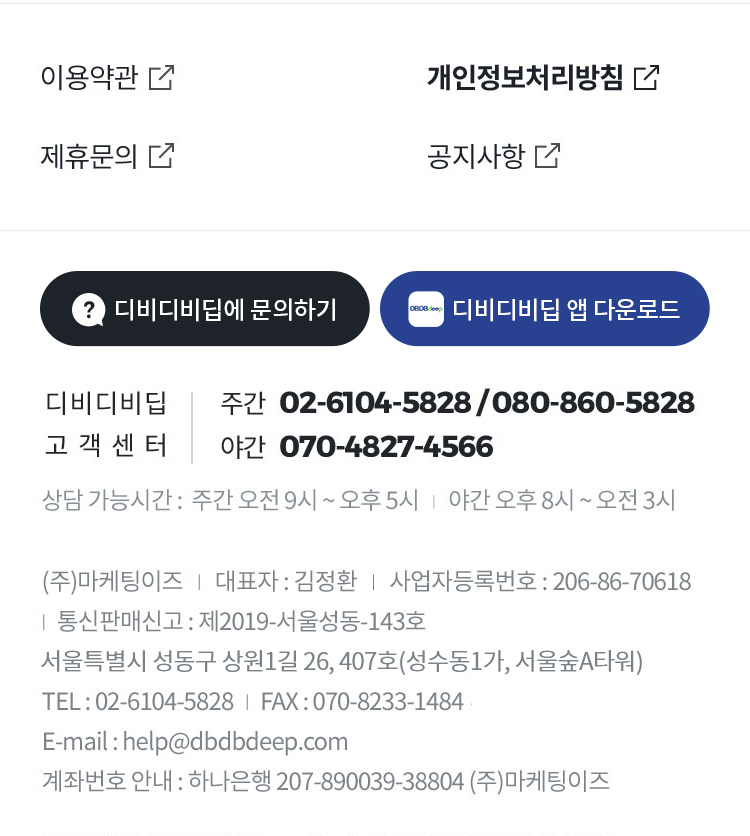The image size is (750, 836).
Task: Tap 디비디비딥에 문의하기 inquiry button
Action: click(205, 309)
